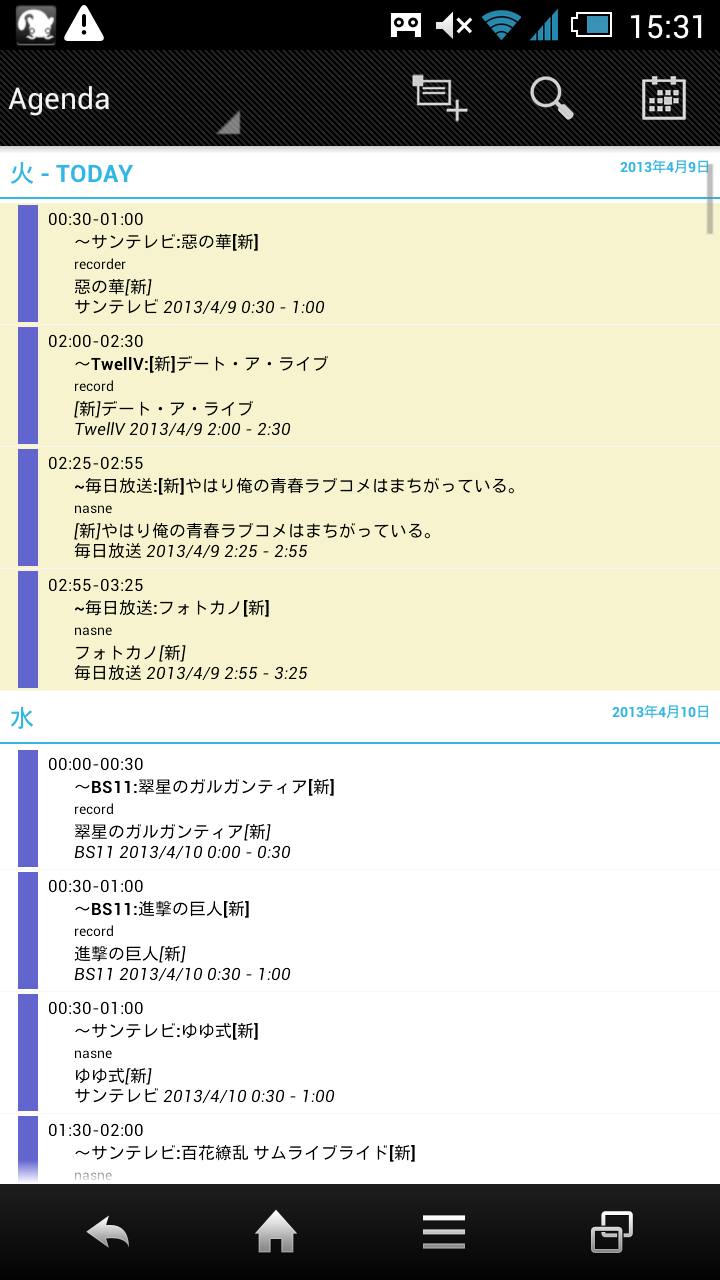This screenshot has width=720, height=1280.
Task: Open the Agenda view dropdown
Action: pos(120,100)
